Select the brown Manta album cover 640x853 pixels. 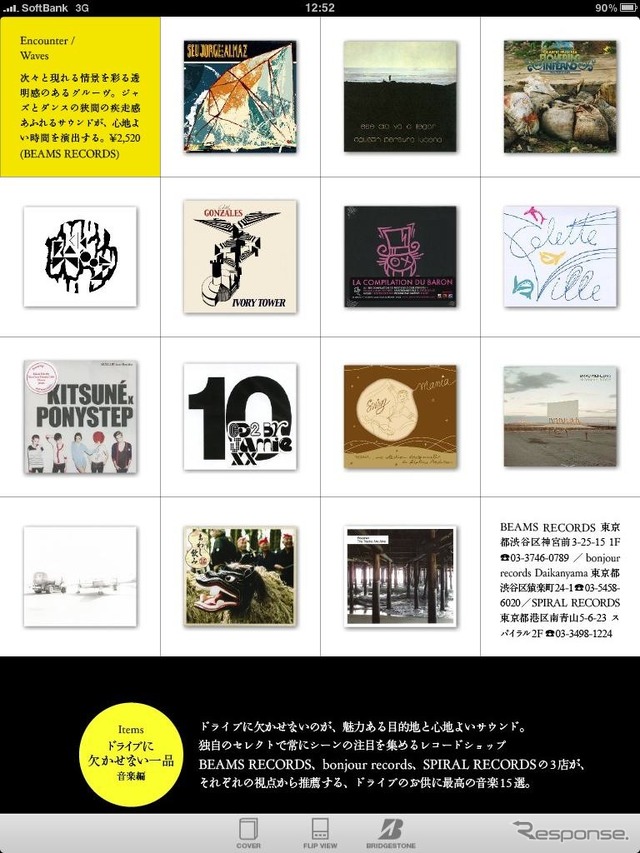pyautogui.click(x=400, y=417)
